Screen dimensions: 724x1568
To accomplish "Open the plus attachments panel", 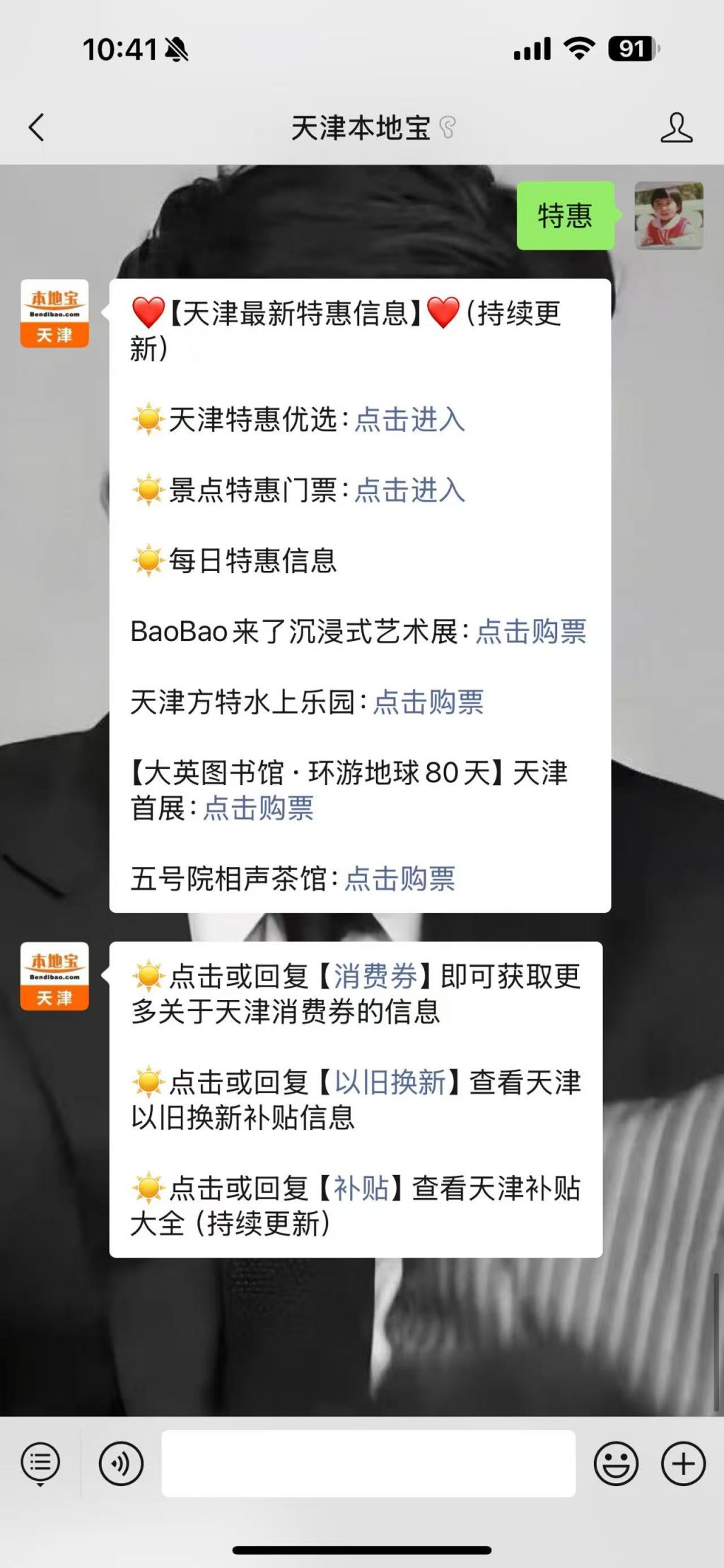I will coord(683,1463).
